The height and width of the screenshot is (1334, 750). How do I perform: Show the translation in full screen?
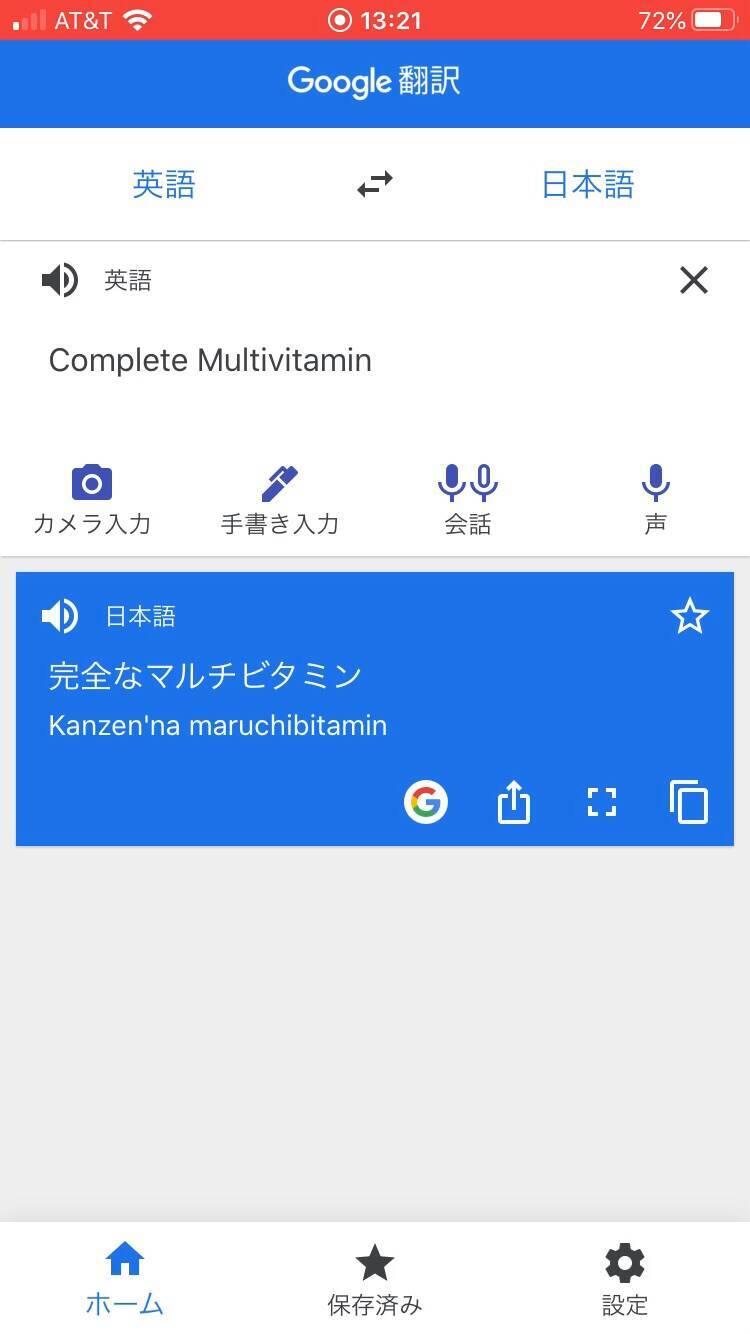pyautogui.click(x=601, y=802)
